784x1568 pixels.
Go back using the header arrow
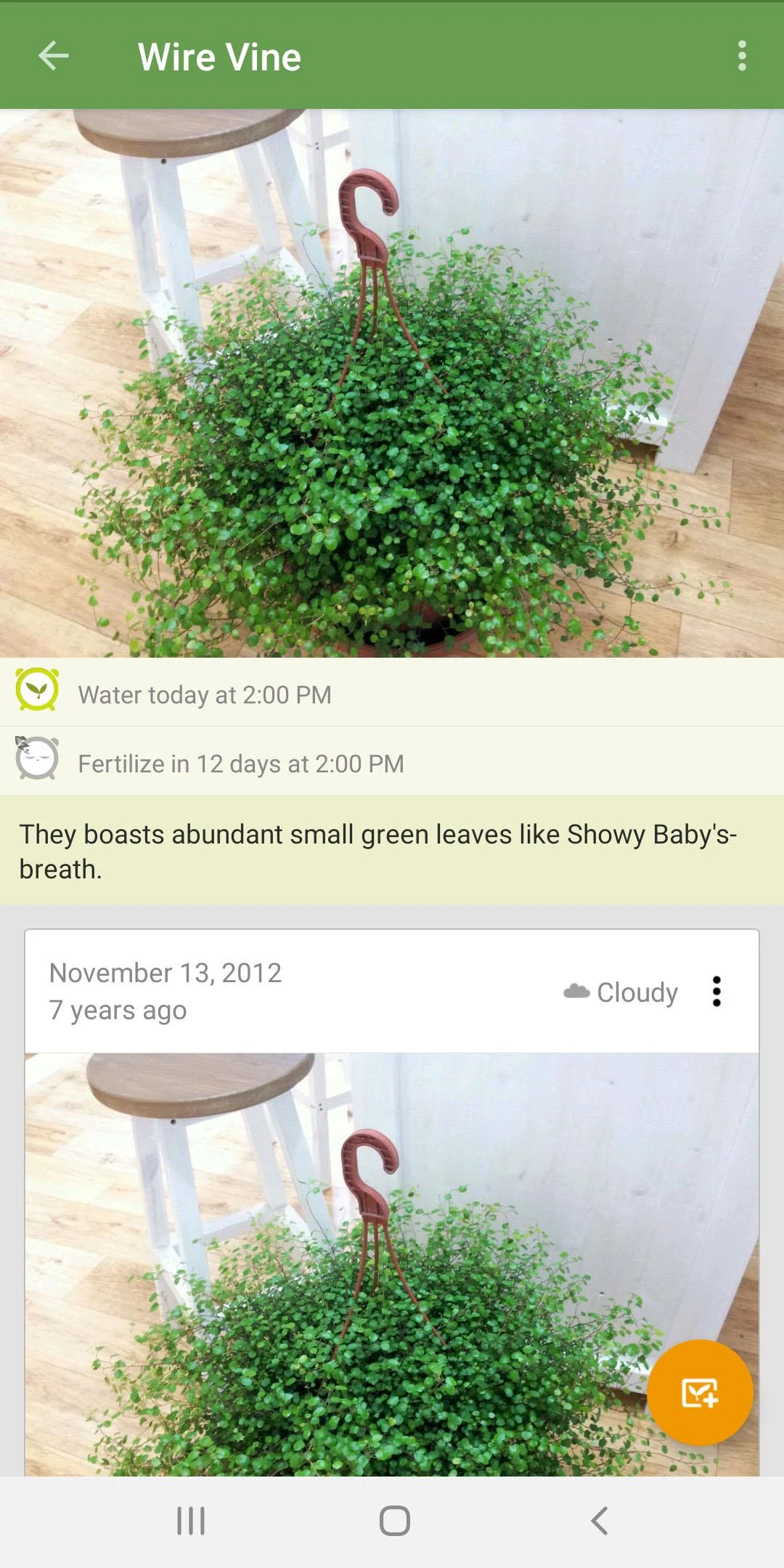coord(54,56)
